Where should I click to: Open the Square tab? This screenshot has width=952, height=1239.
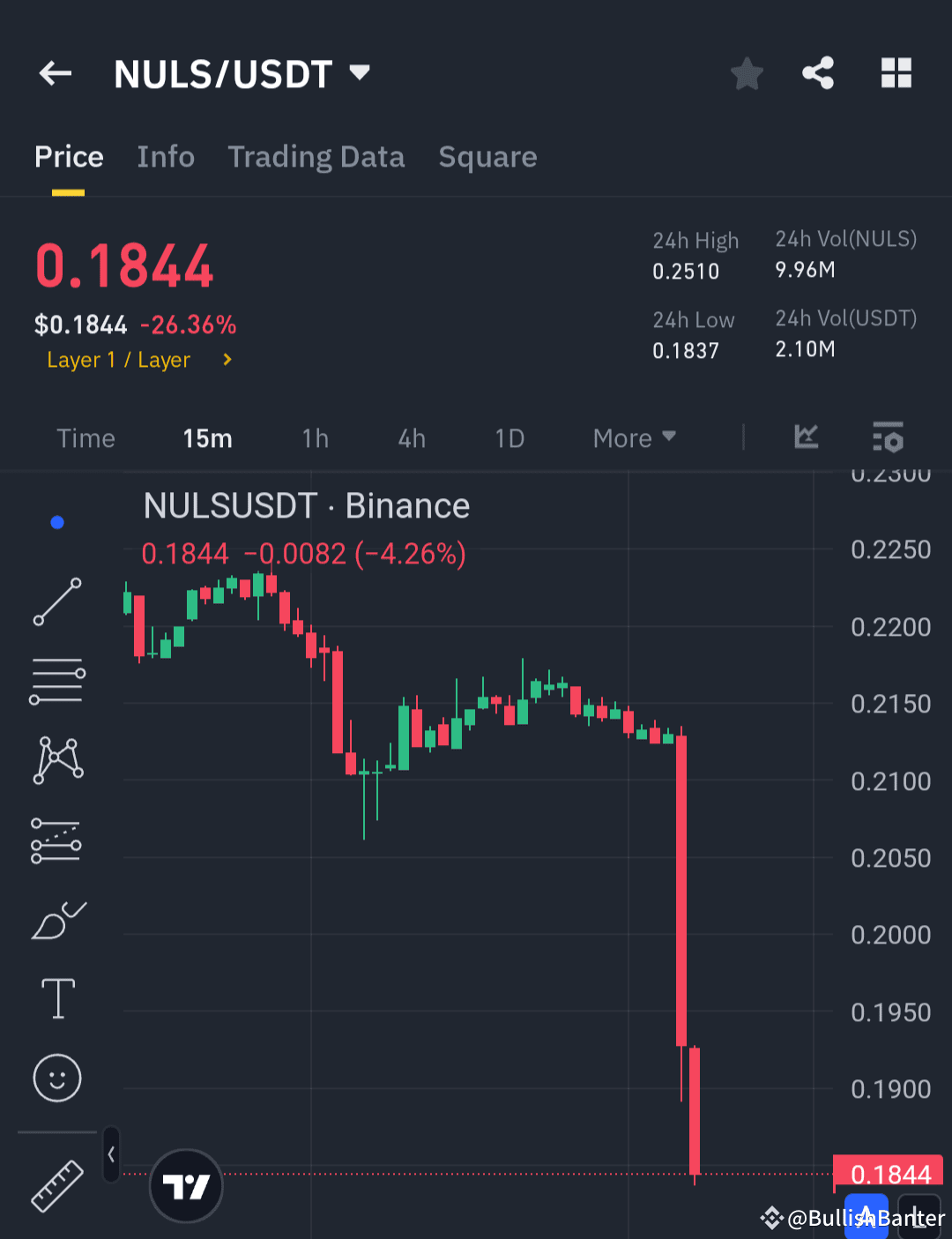click(x=487, y=157)
